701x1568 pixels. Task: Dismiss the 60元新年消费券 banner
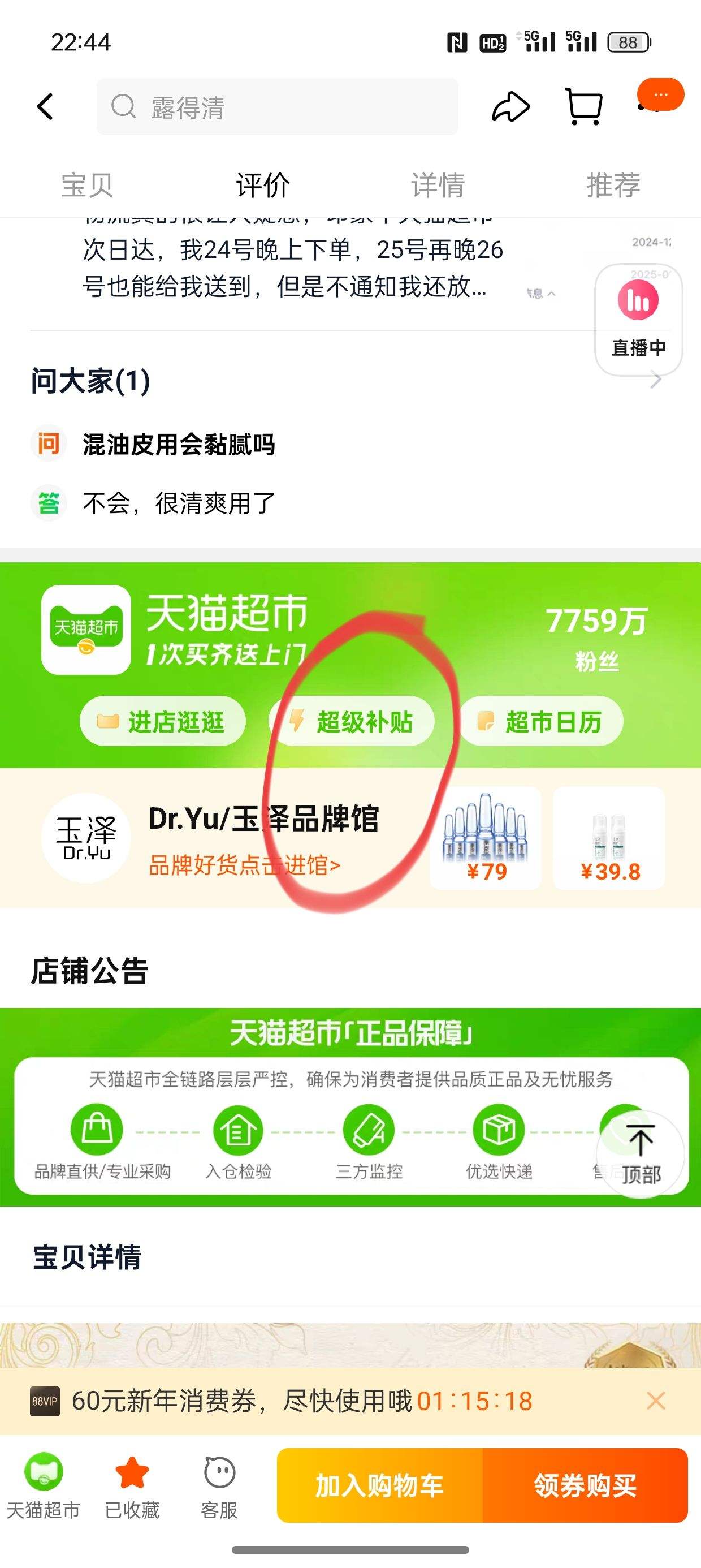tap(655, 1401)
